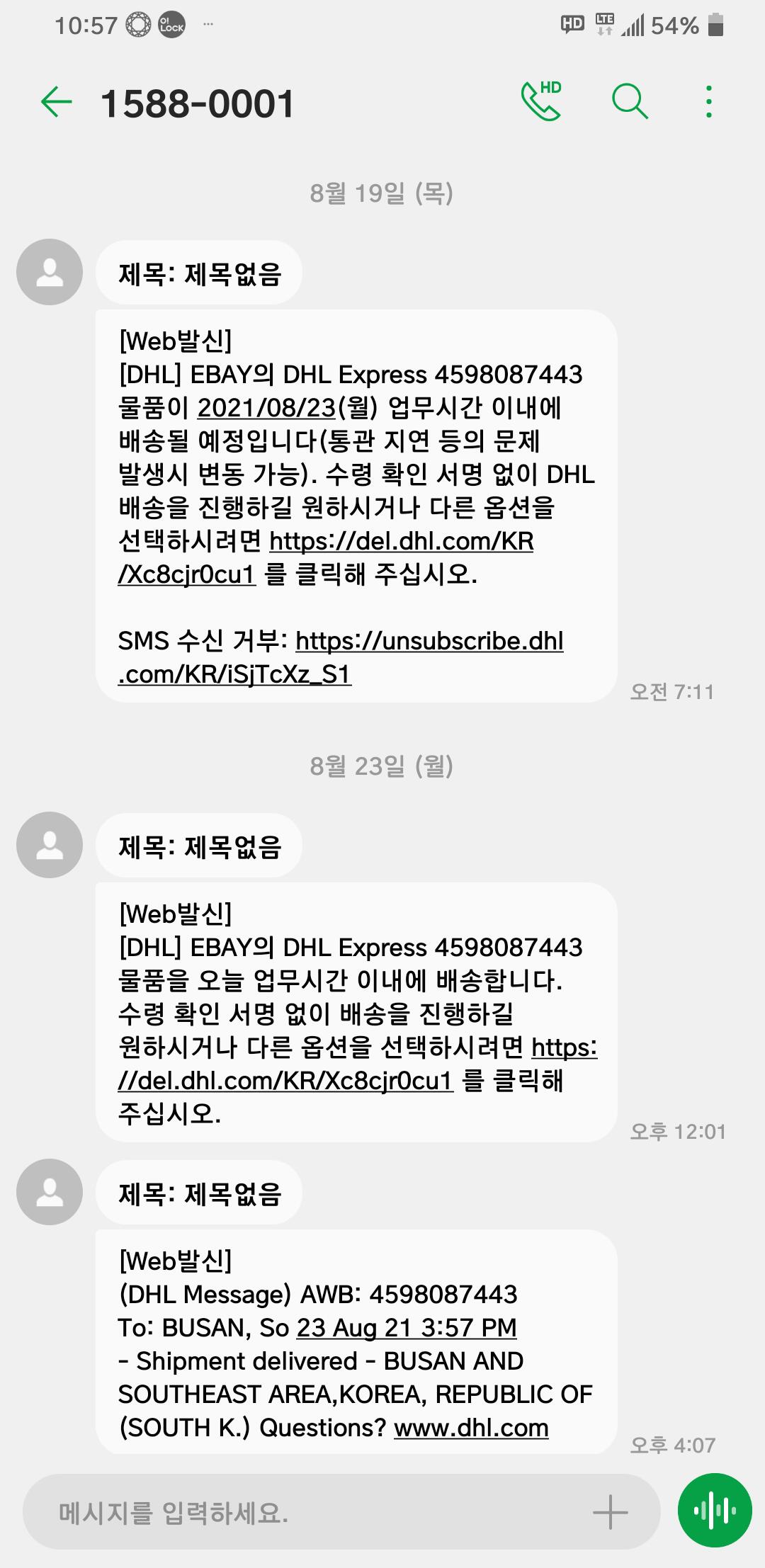Go back with the green arrow
Viewport: 765px width, 1568px height.
pos(57,102)
